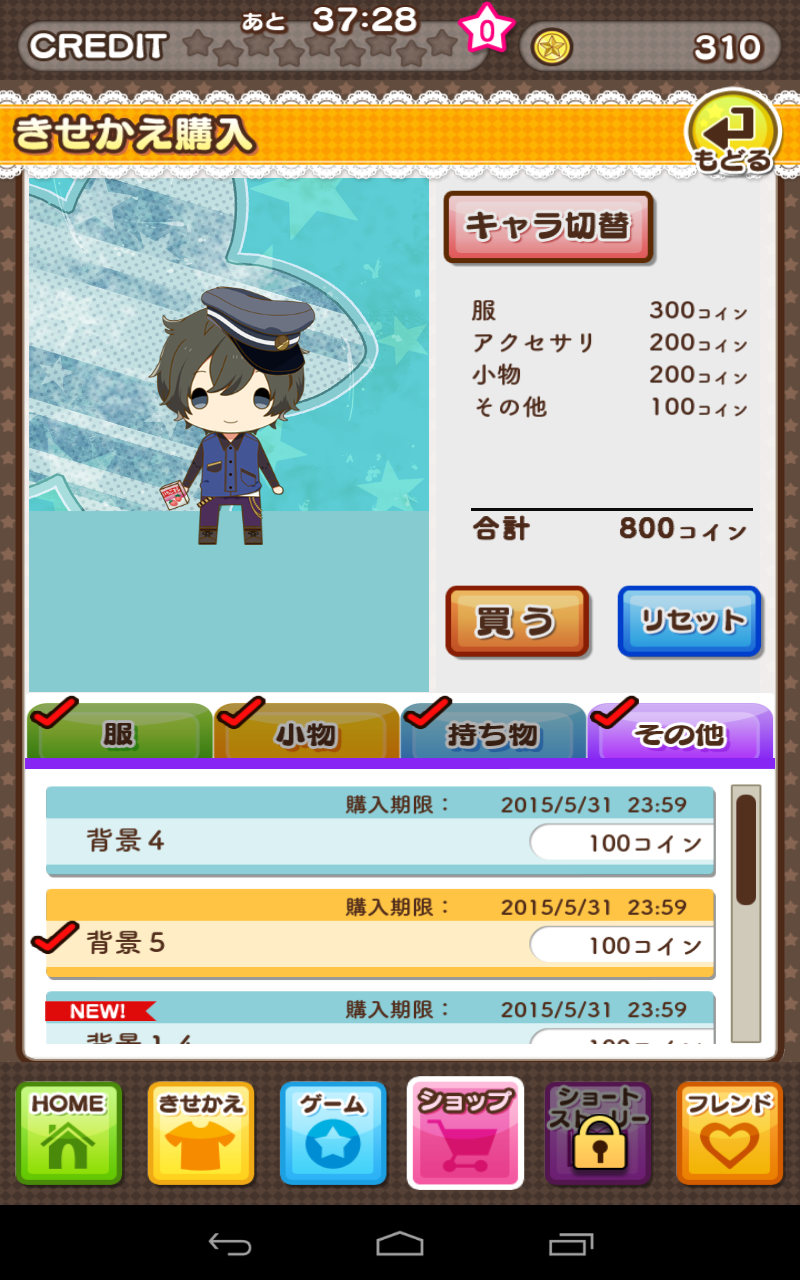Screen dimensions: 800x1280
Task: Tap the locked ショートストーリー section
Action: [x=598, y=1133]
